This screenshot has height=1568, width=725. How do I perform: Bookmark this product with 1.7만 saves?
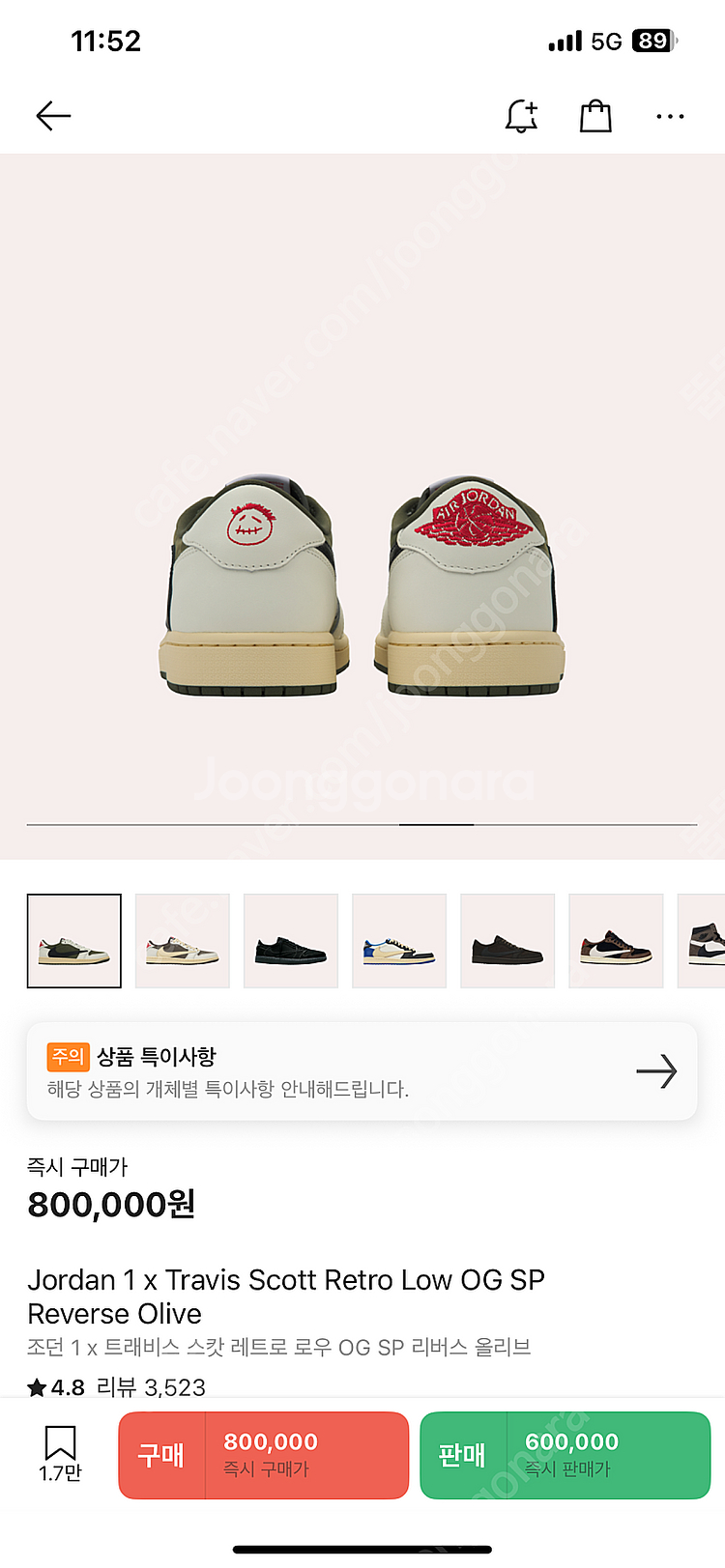coord(60,1452)
